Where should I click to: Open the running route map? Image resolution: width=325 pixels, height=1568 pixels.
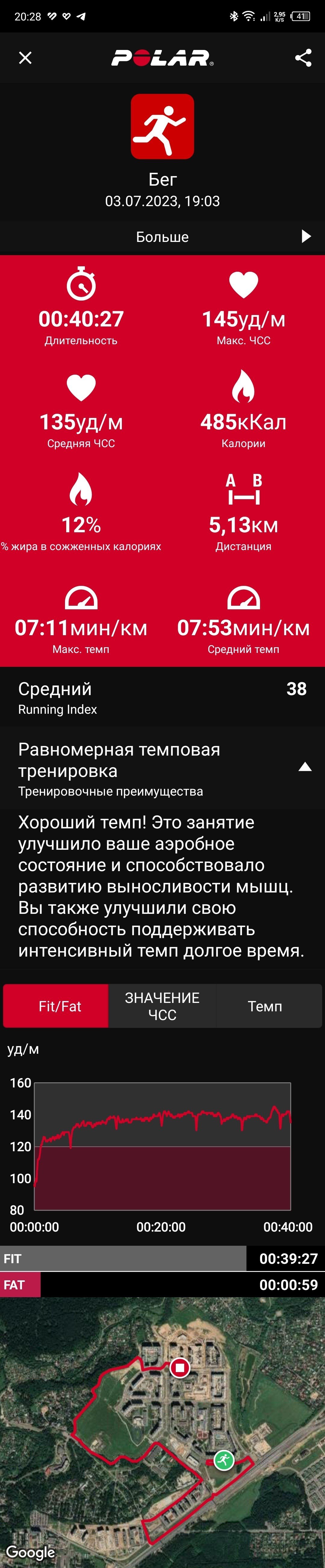pos(162,1433)
